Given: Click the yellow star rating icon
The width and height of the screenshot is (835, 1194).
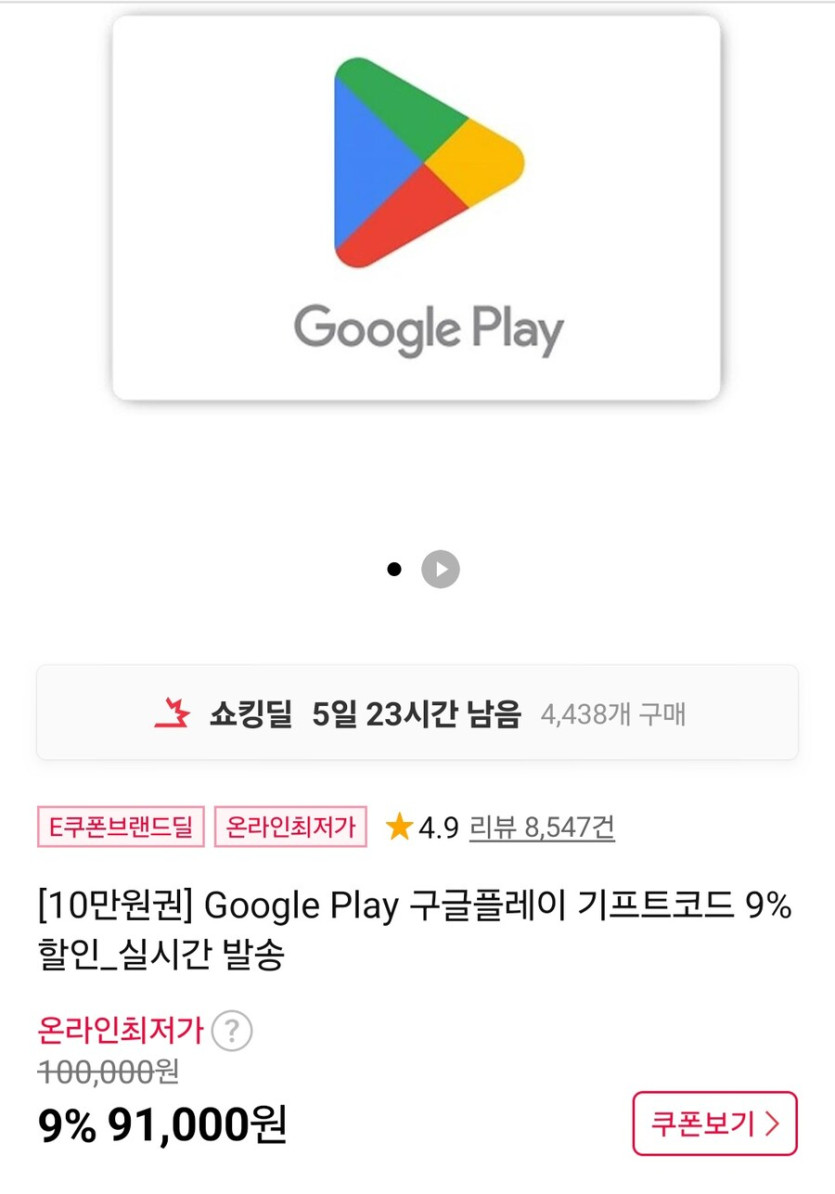Looking at the screenshot, I should [398, 828].
